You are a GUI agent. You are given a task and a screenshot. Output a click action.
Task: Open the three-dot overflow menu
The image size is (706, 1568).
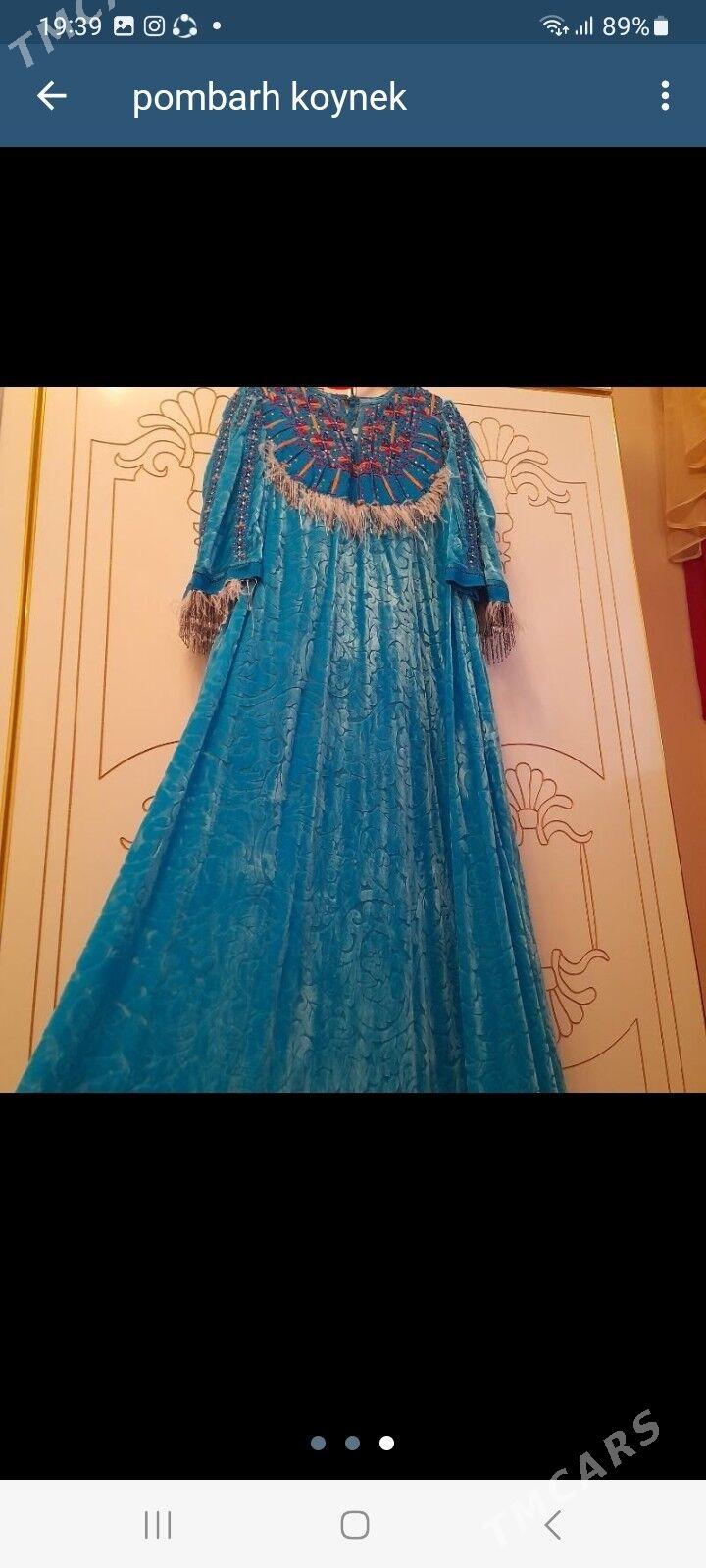665,96
